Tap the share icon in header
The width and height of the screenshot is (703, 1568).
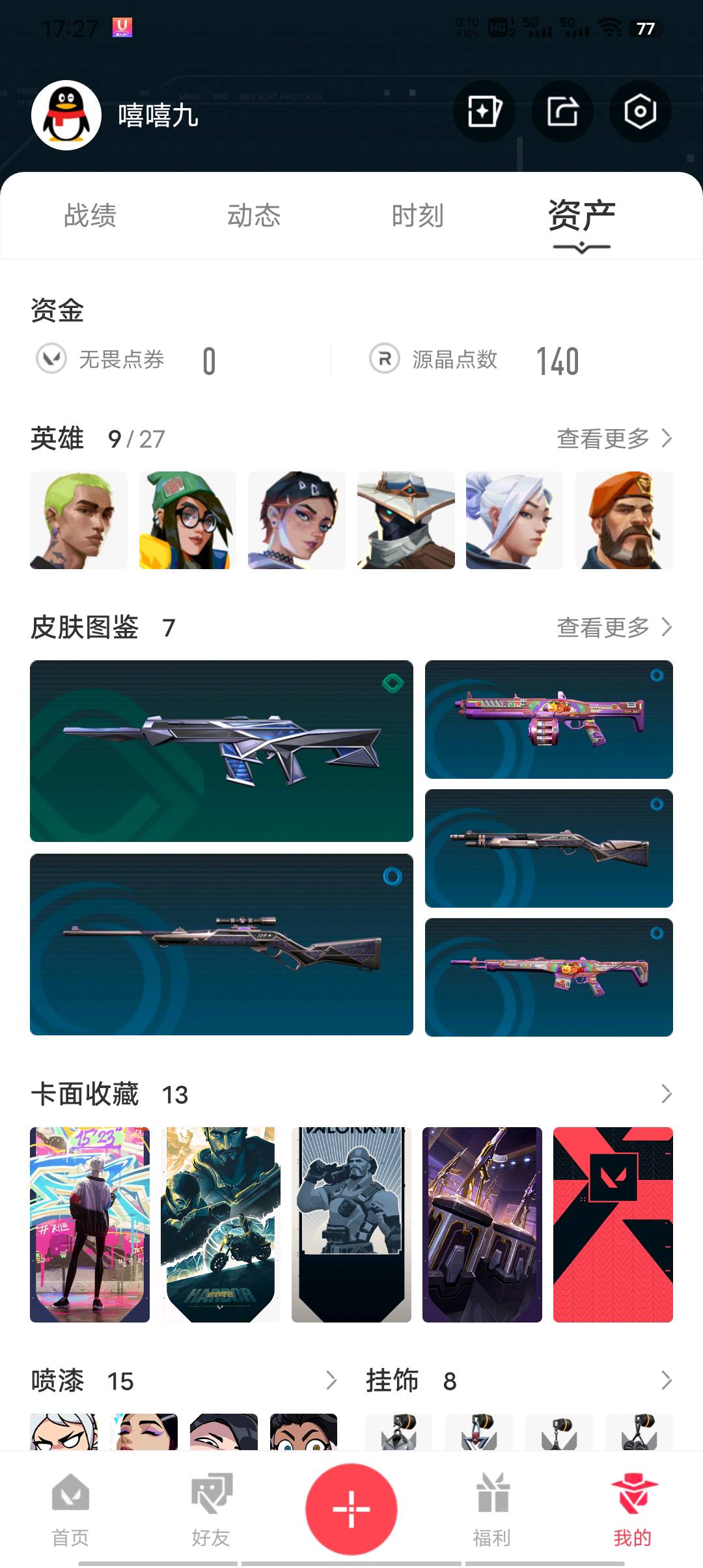pyautogui.click(x=562, y=111)
